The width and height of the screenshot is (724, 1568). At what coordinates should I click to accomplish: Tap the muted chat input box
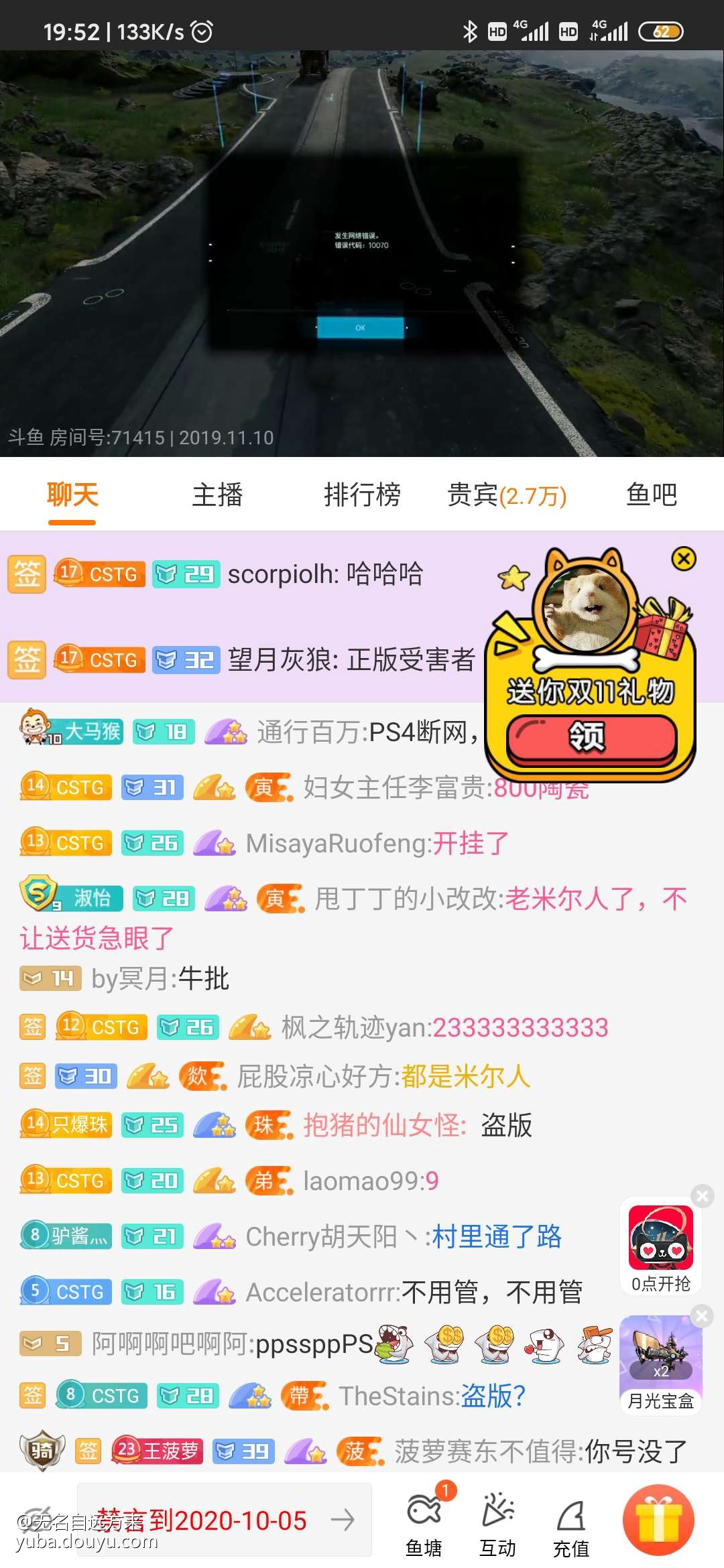coord(225,1520)
